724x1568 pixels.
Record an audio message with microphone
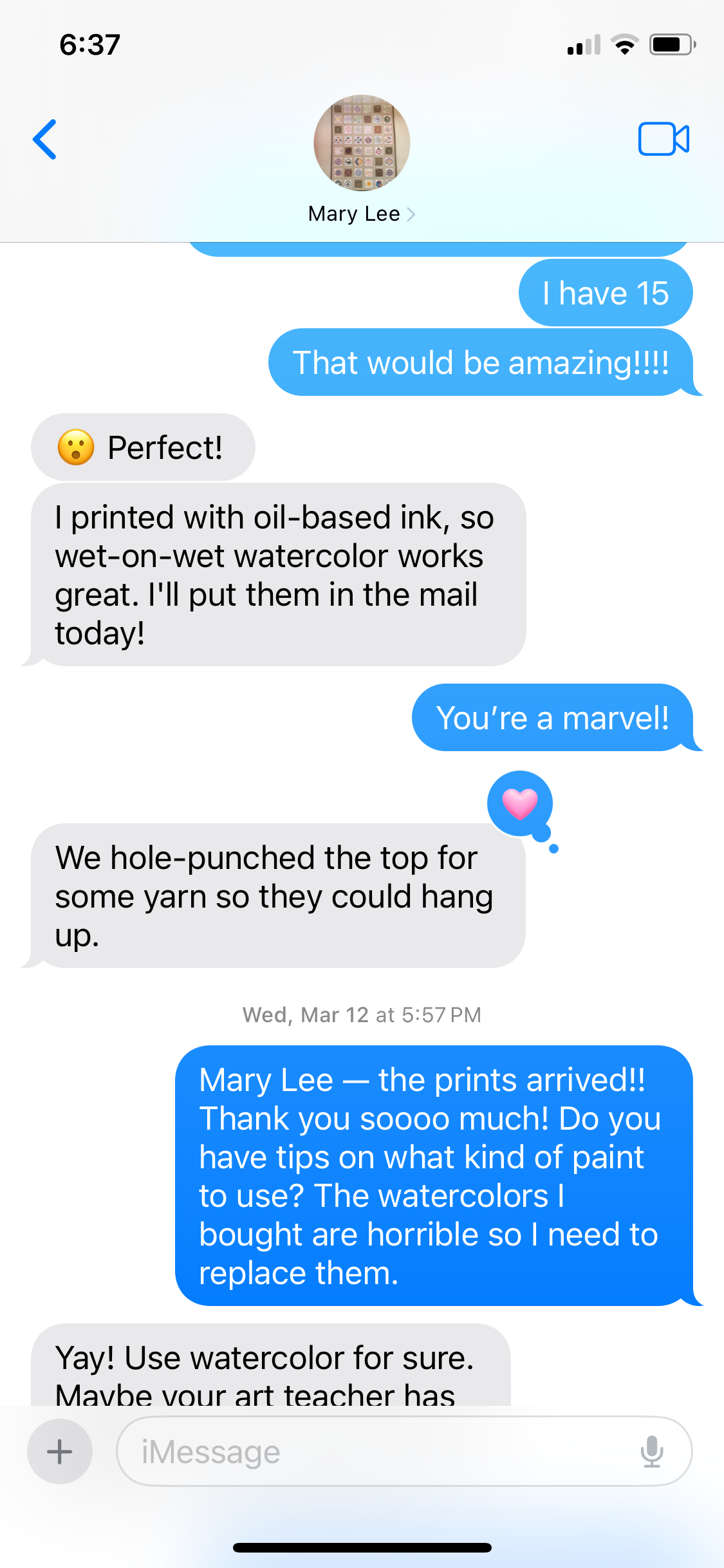(x=651, y=1451)
